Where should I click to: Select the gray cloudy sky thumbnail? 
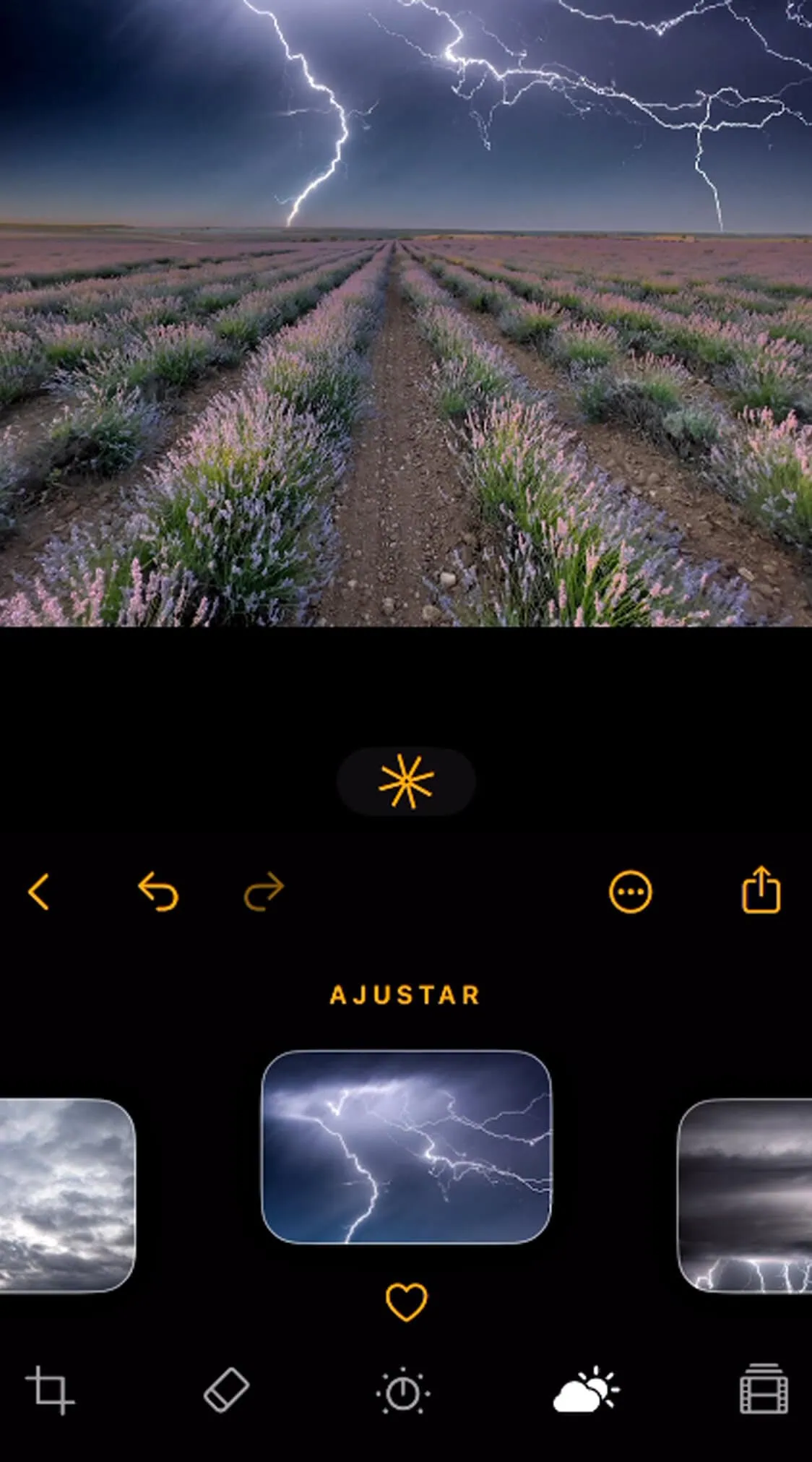(x=67, y=1195)
